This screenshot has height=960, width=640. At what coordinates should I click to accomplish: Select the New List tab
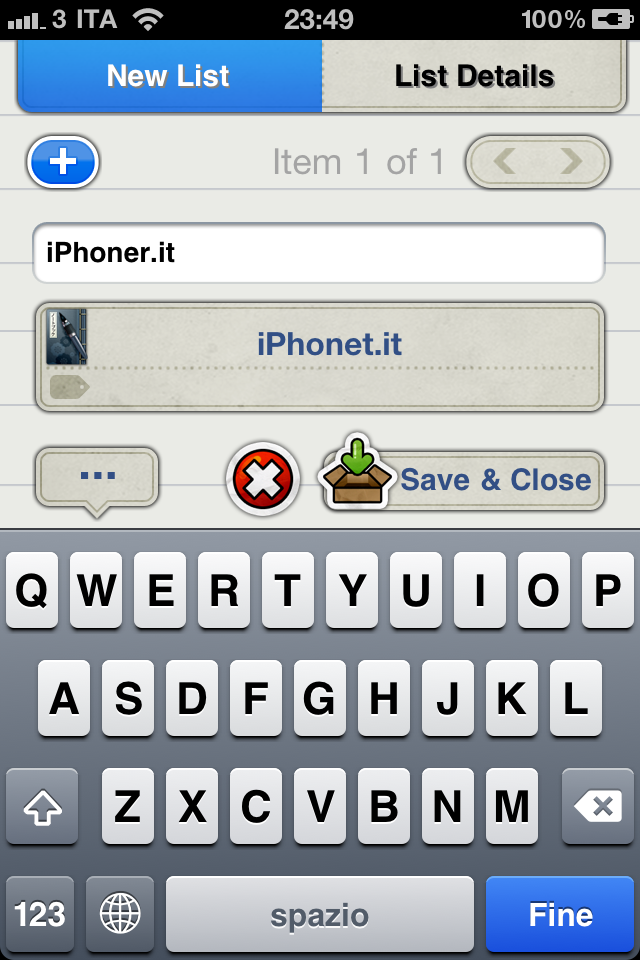pyautogui.click(x=169, y=77)
